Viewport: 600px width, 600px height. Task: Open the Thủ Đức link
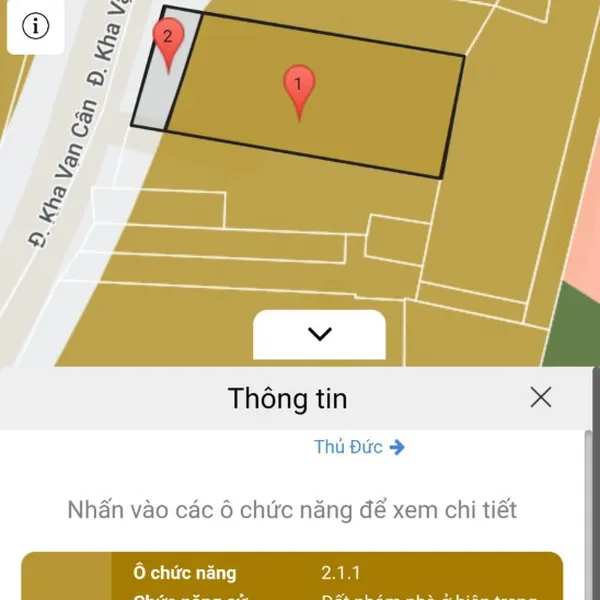pos(359,447)
